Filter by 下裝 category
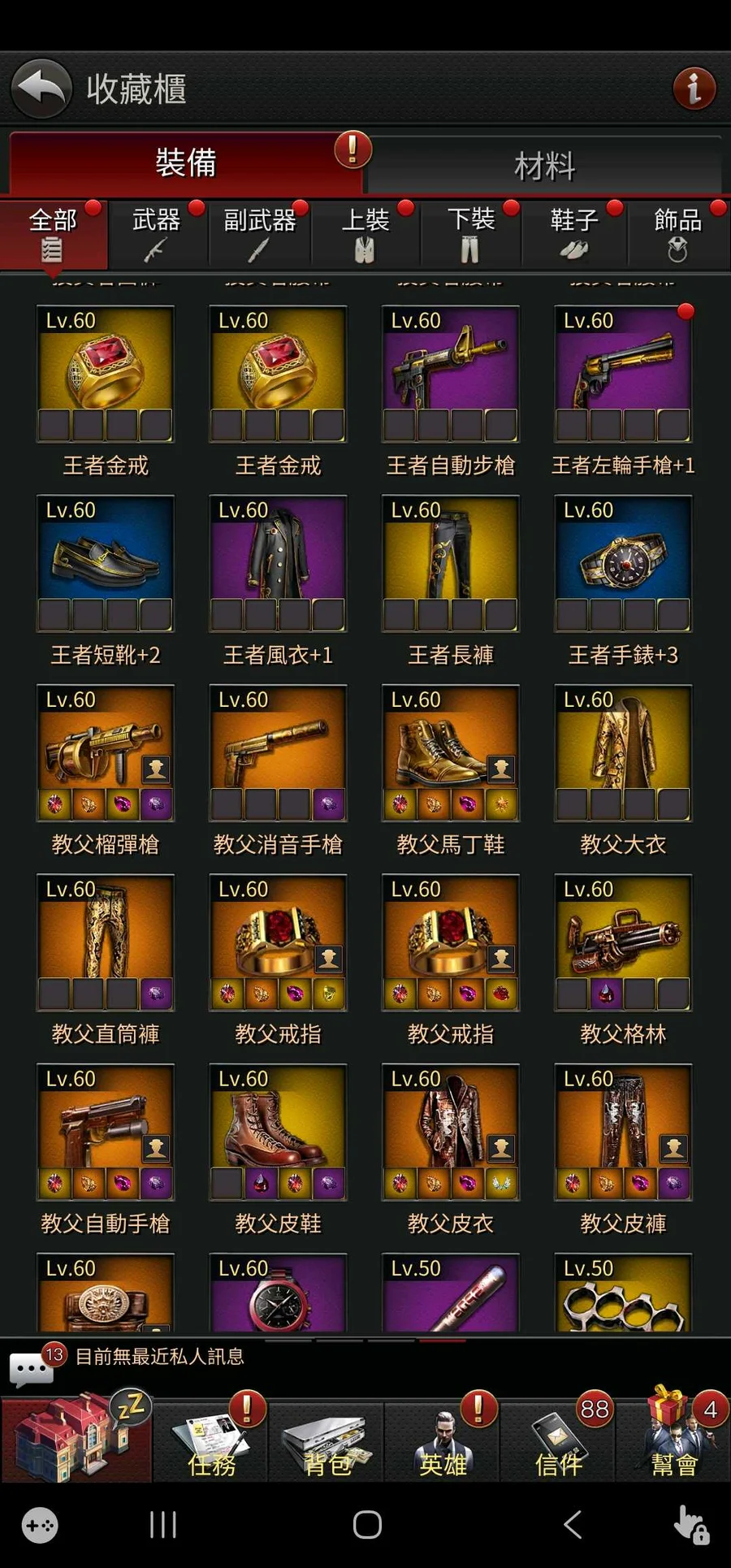 (470, 234)
